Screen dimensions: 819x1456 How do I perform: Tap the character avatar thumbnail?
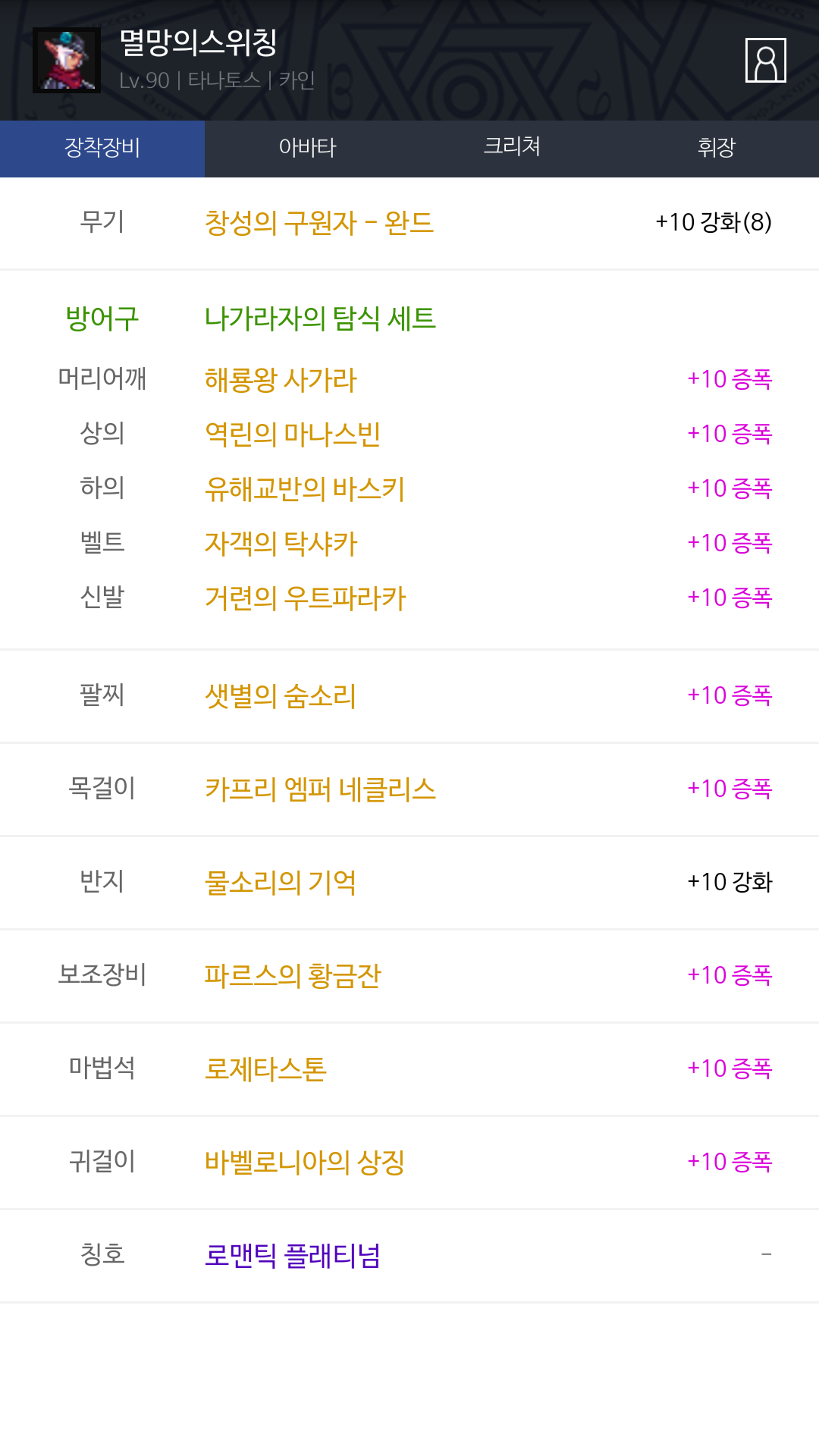pos(67,60)
